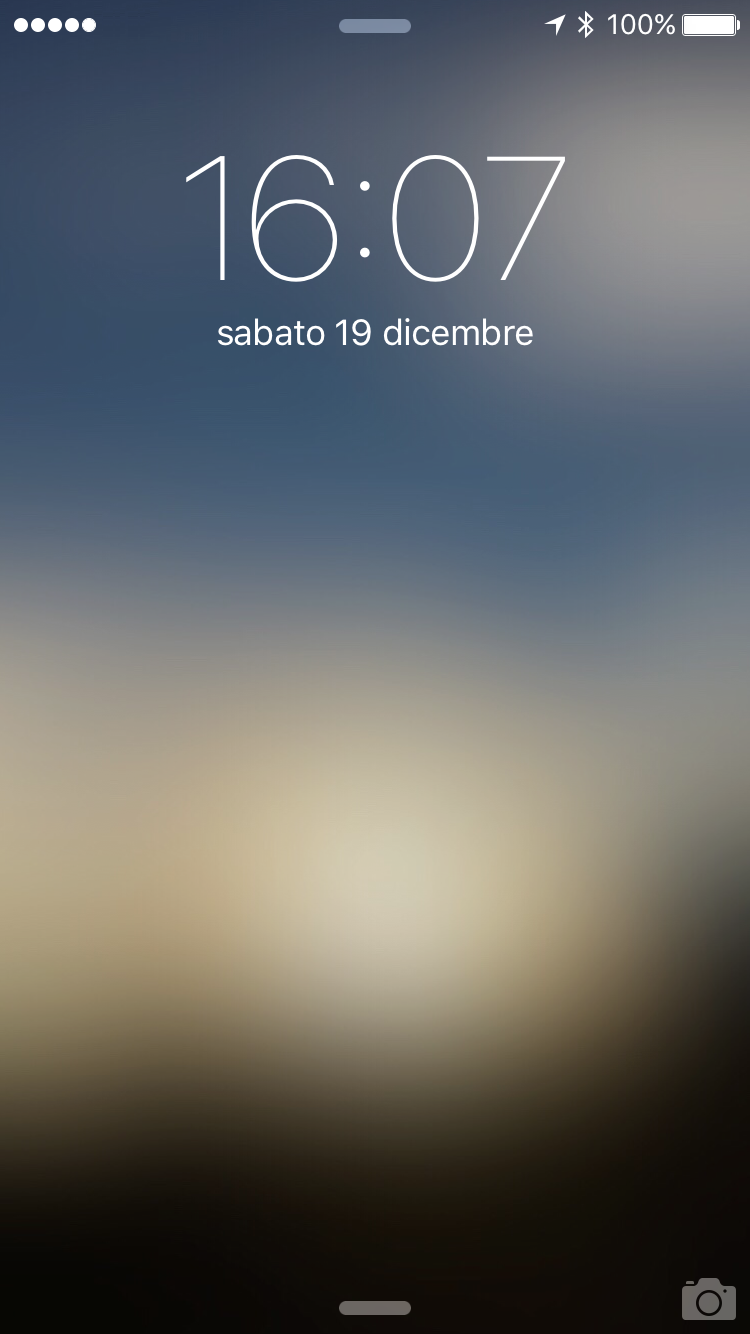Tap the Control Center handle at bottom
The height and width of the screenshot is (1334, 750).
coord(374,1307)
